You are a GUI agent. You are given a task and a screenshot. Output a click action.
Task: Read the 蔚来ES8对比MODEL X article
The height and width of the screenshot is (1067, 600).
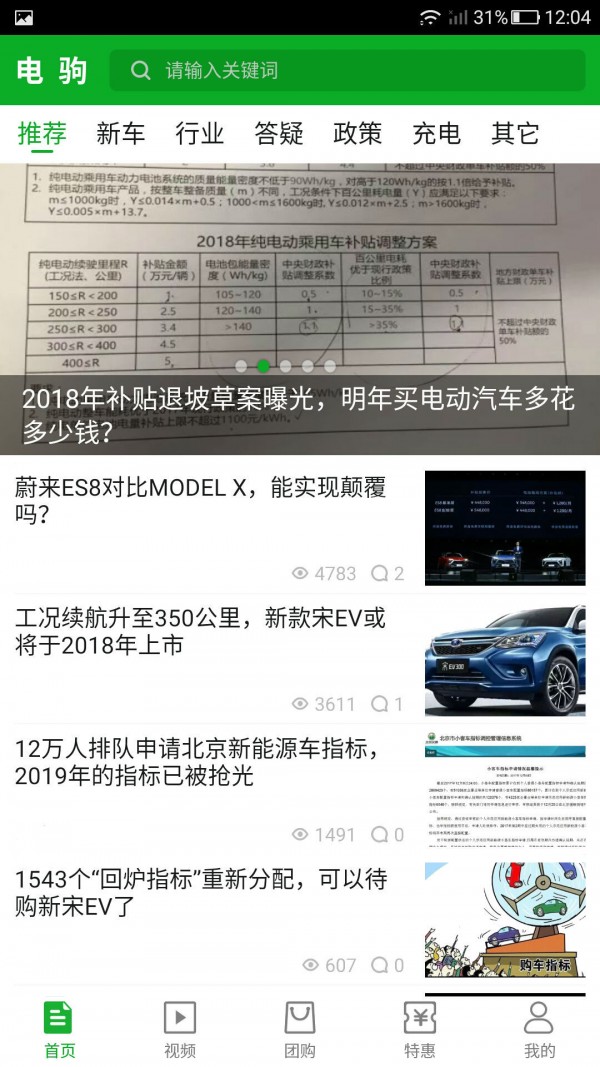point(200,501)
